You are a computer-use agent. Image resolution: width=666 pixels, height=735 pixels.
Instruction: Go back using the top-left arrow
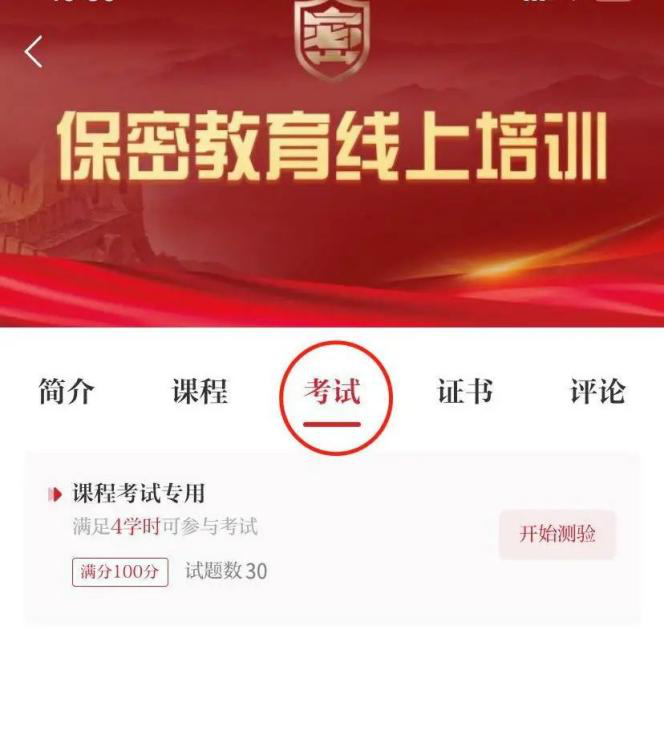[x=34, y=52]
